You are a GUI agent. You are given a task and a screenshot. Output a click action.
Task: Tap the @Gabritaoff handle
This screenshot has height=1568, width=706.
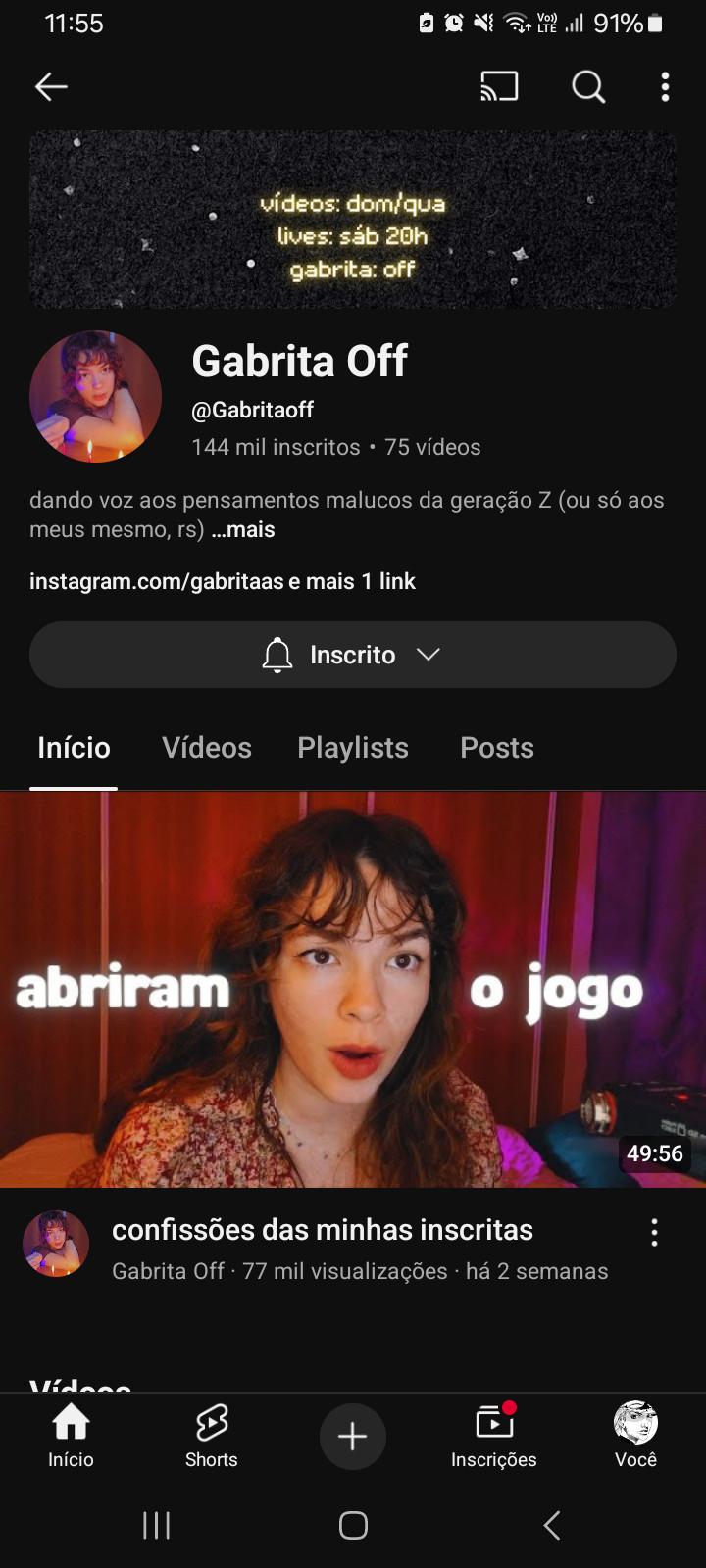252,410
